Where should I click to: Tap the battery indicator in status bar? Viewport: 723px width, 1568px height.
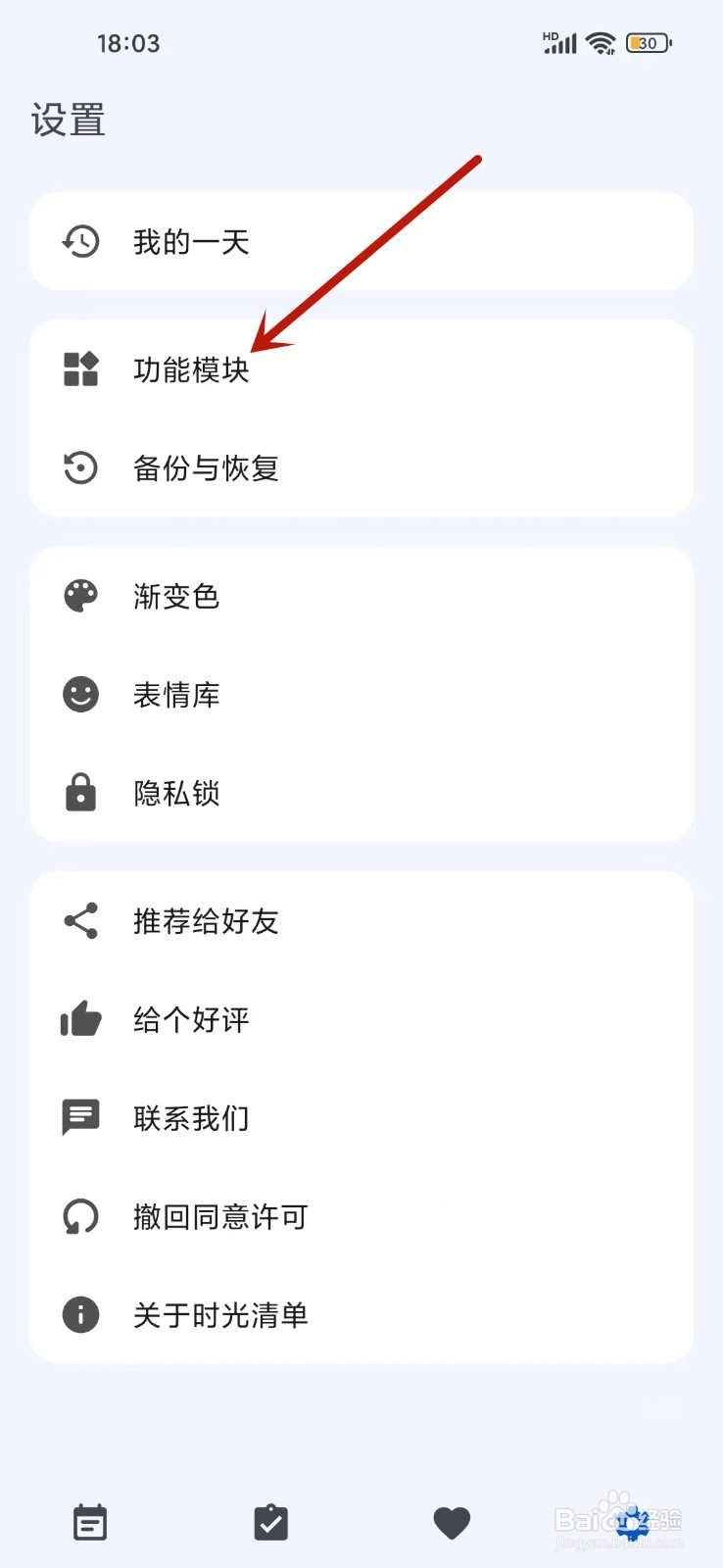point(647,43)
